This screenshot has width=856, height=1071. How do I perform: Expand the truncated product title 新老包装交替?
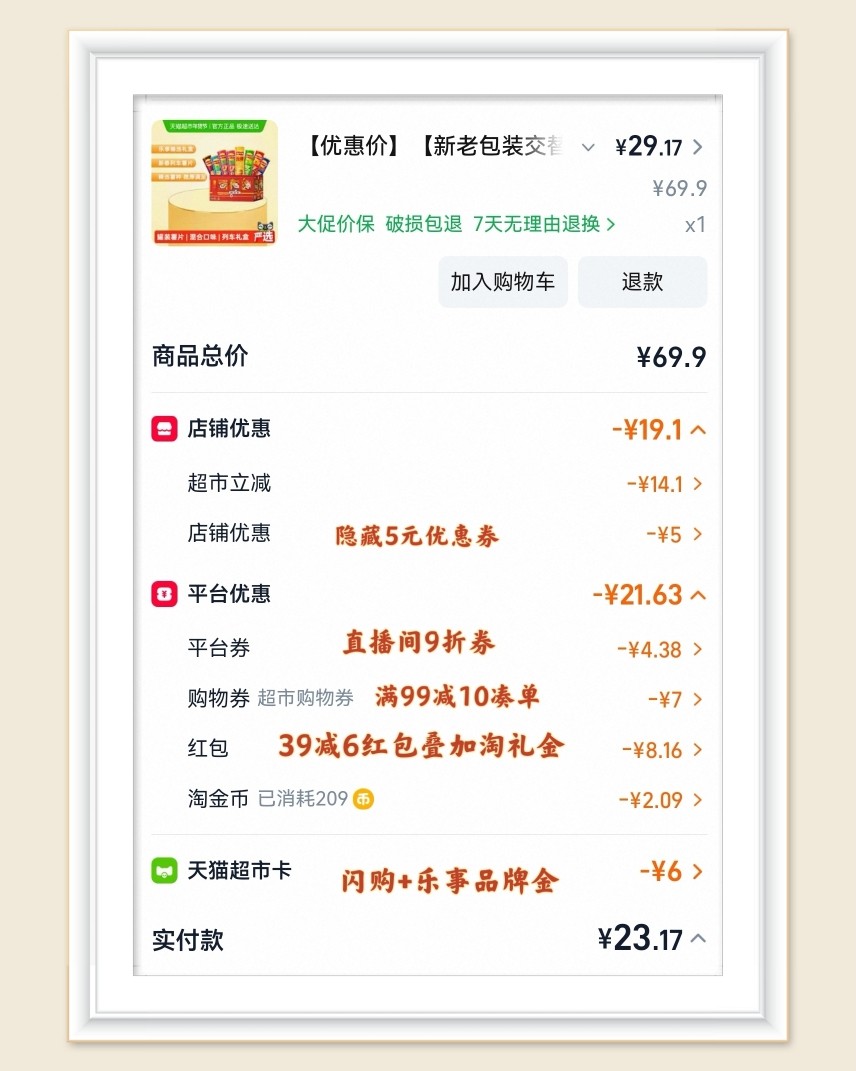588,146
